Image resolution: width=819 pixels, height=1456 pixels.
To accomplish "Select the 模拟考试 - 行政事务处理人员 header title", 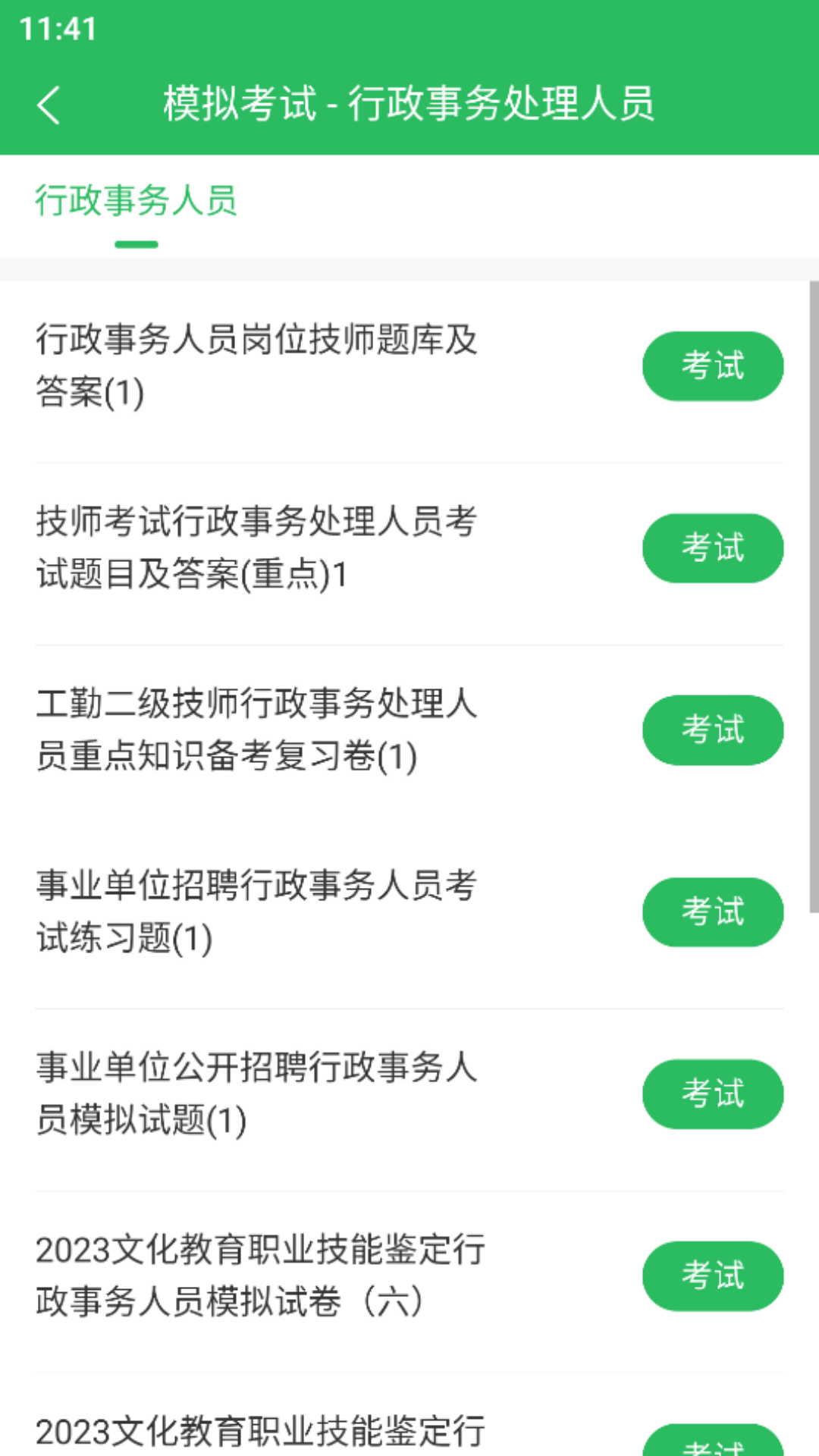I will 409,105.
